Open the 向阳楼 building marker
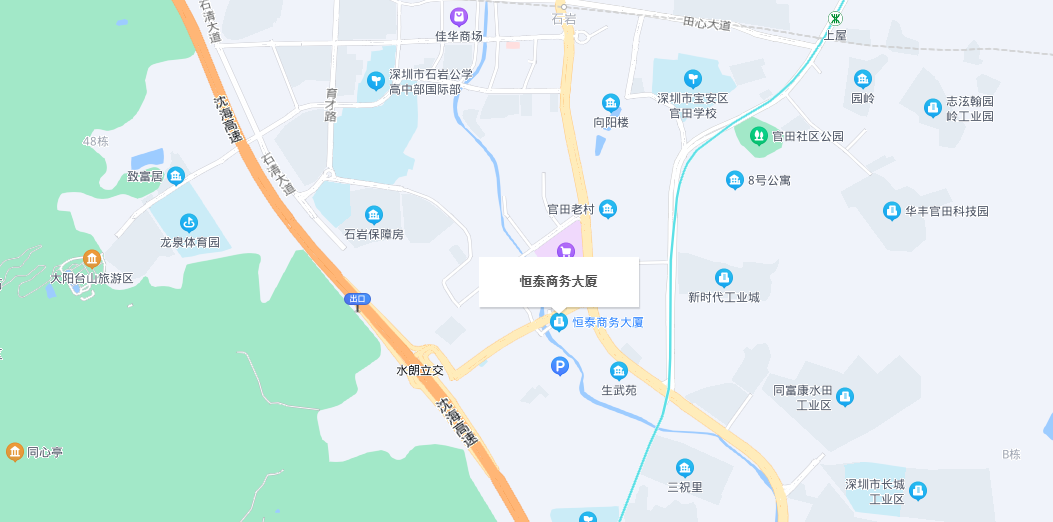 coord(610,103)
